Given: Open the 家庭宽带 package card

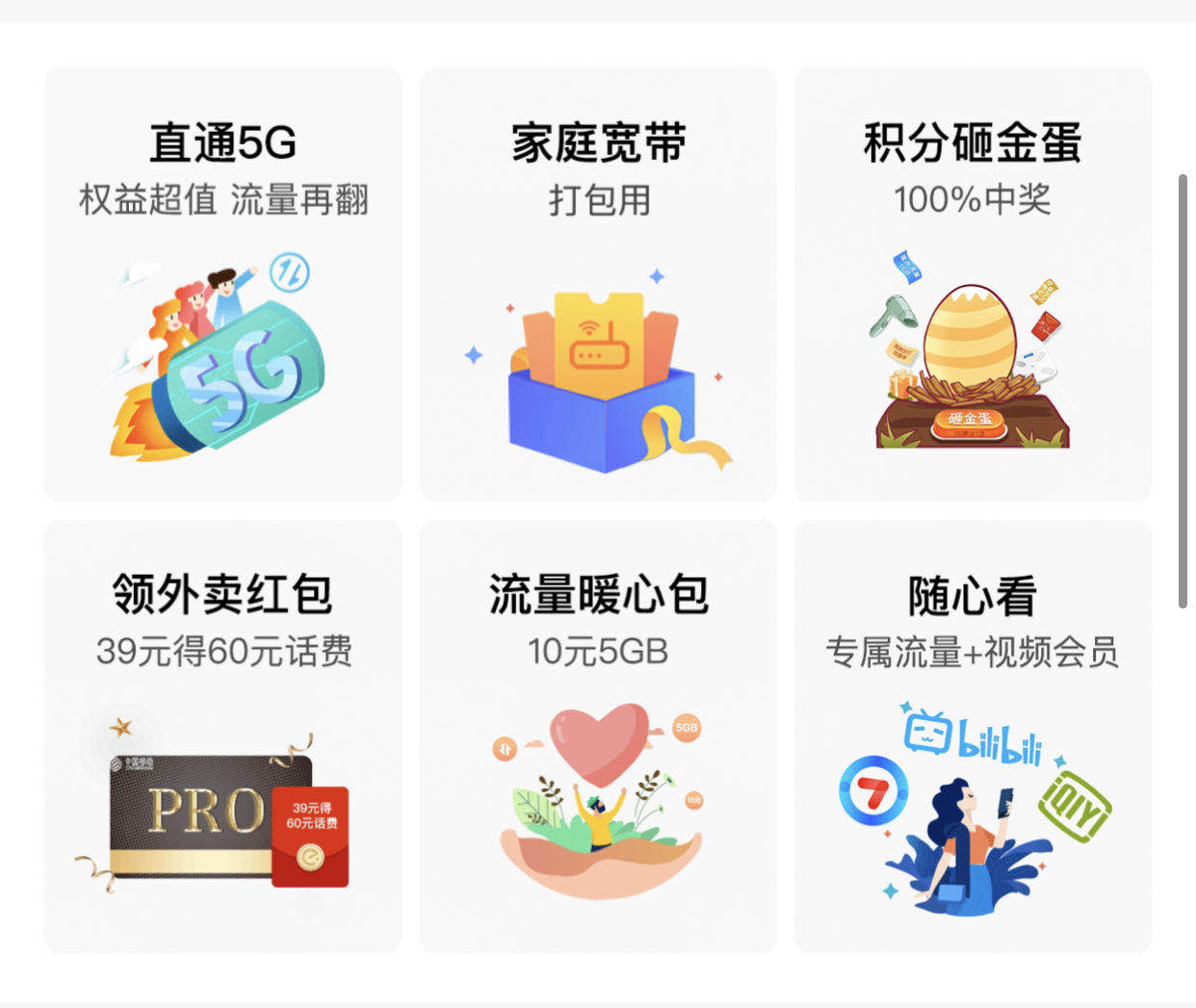Looking at the screenshot, I should [x=598, y=284].
